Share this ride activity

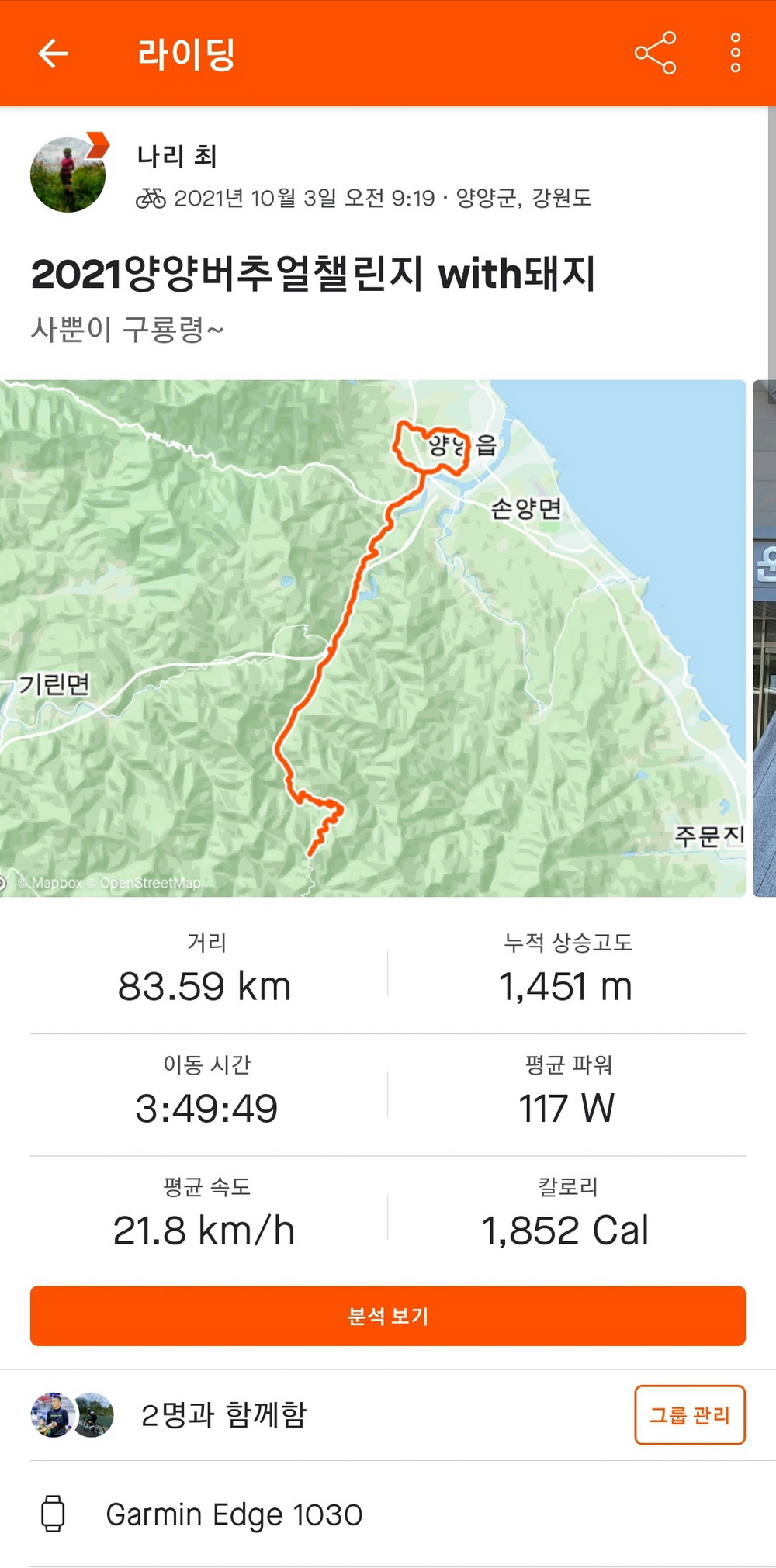click(x=655, y=54)
